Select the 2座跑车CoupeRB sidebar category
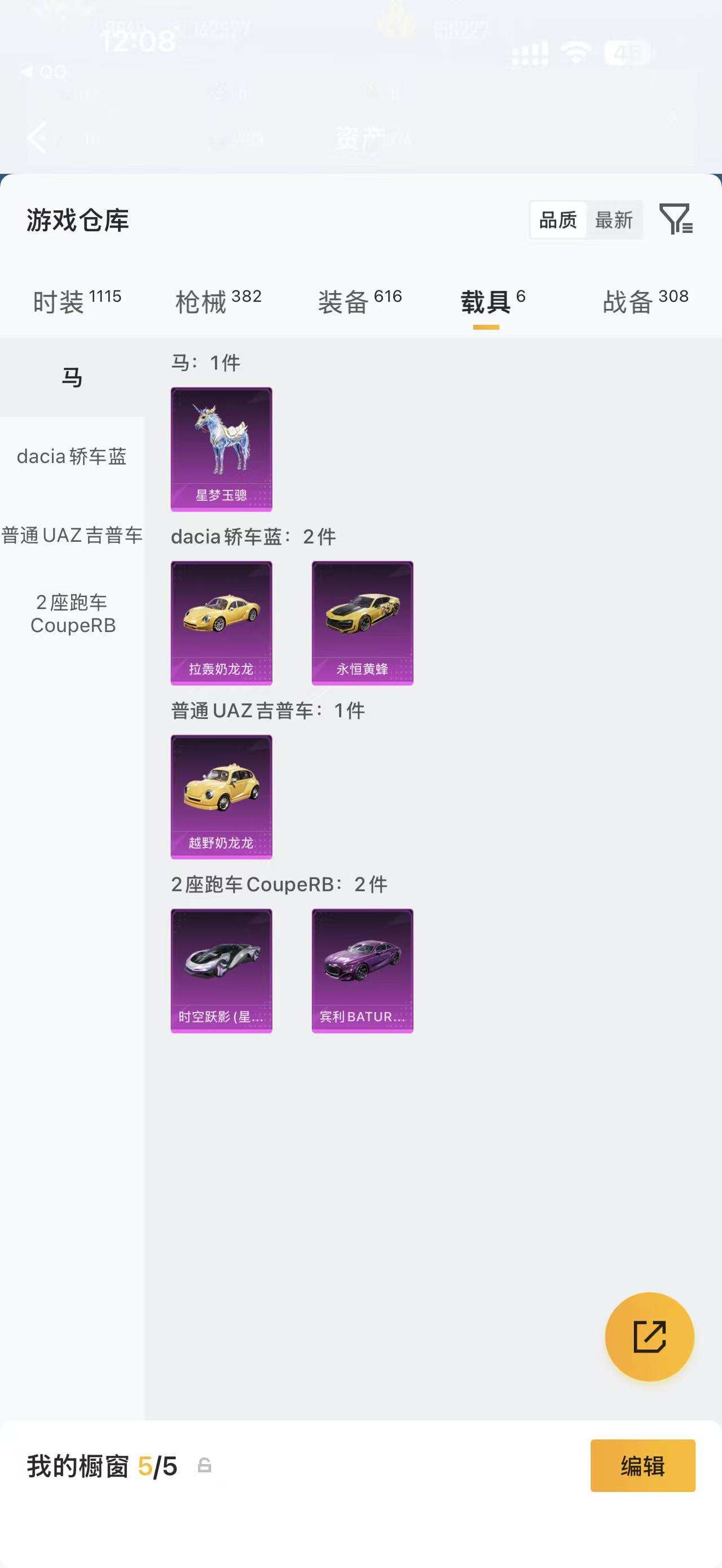The width and height of the screenshot is (722, 1568). pos(72,613)
